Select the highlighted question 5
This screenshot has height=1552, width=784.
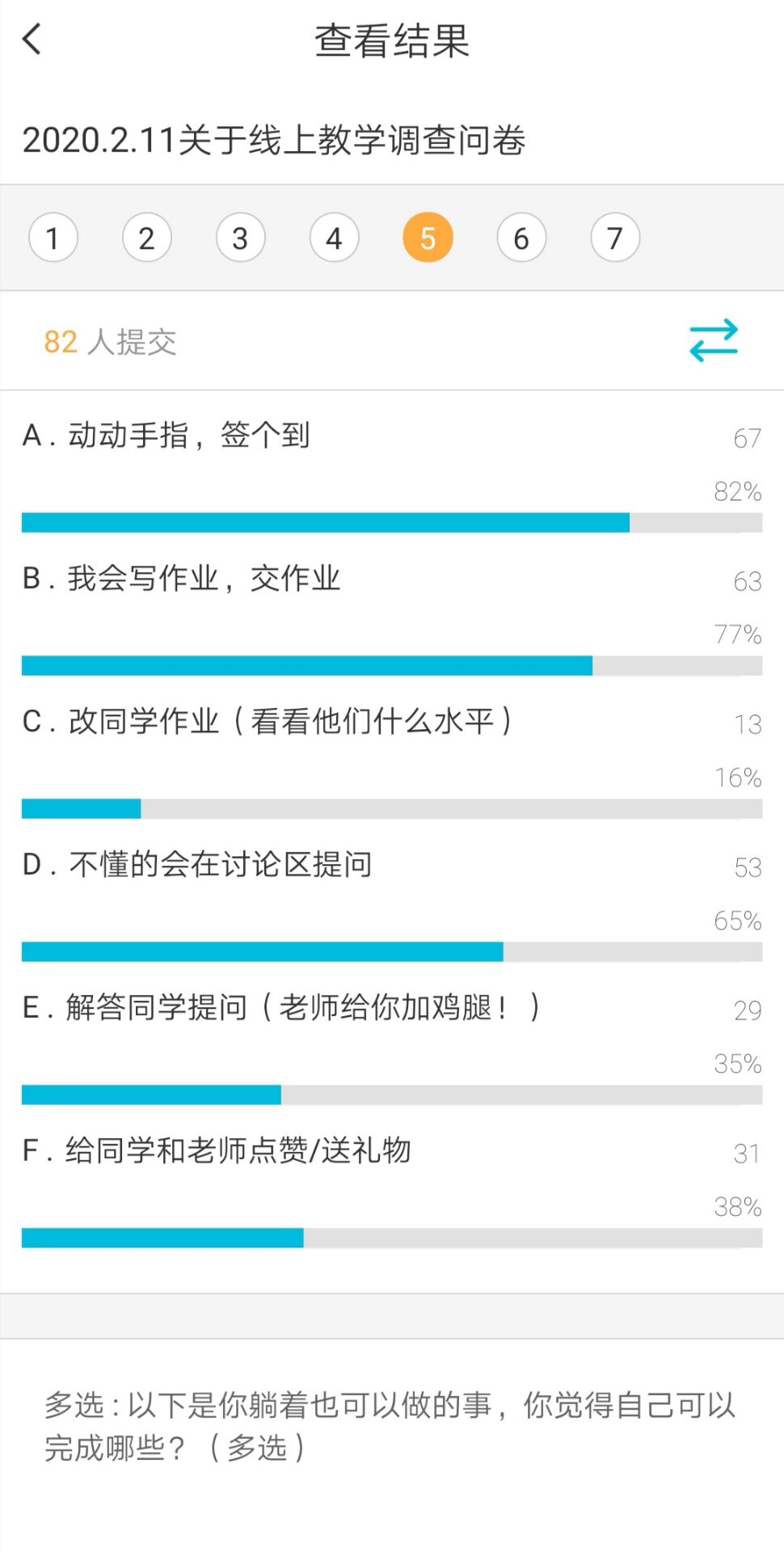428,238
